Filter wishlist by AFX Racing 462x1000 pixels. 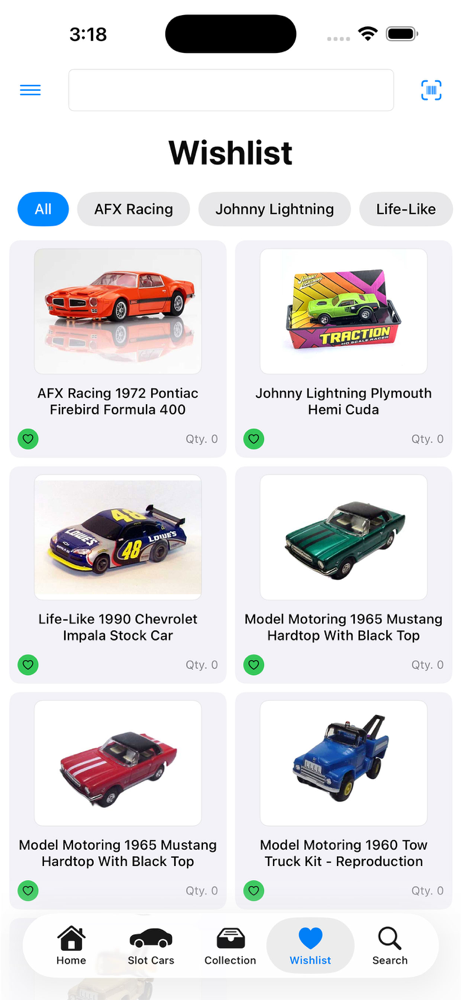pyautogui.click(x=133, y=209)
